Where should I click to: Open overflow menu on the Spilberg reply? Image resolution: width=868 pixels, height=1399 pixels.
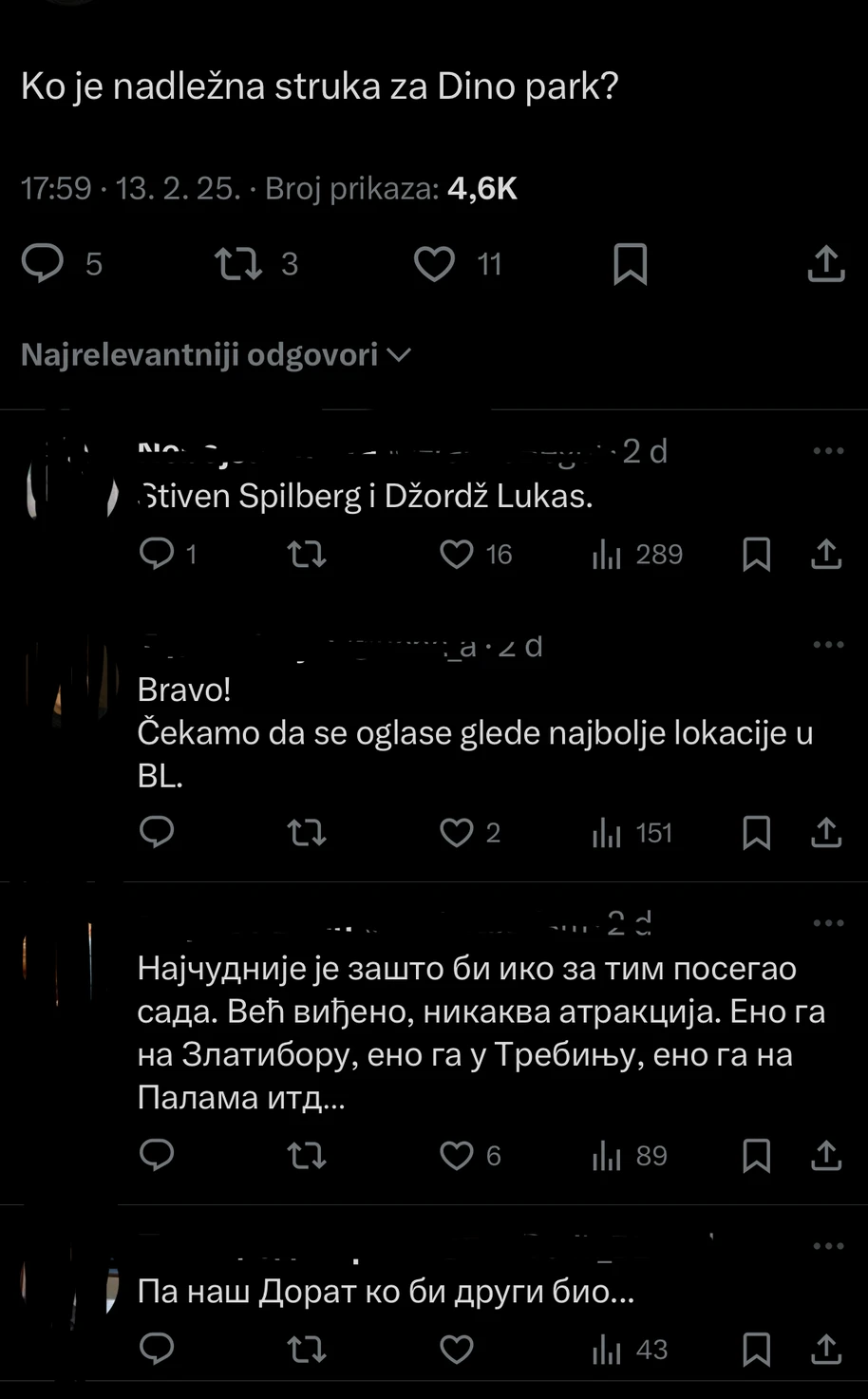(828, 451)
